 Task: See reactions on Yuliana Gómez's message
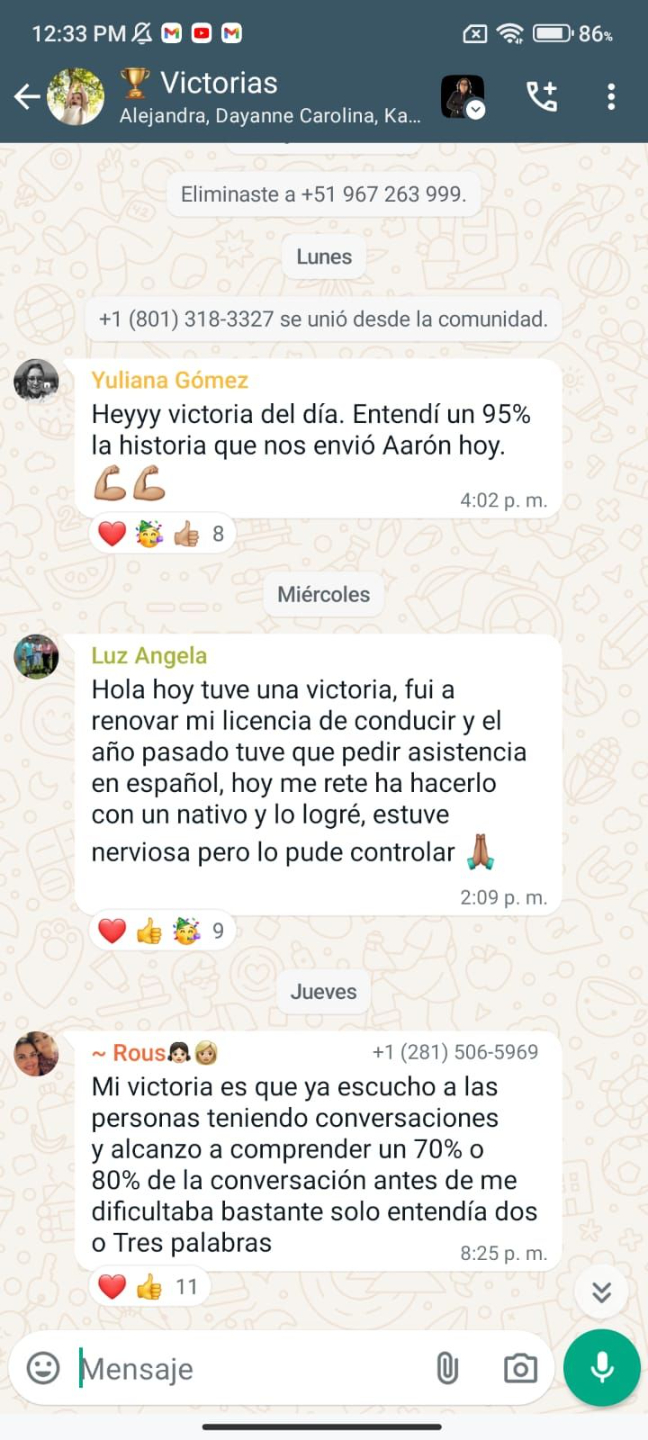point(161,534)
